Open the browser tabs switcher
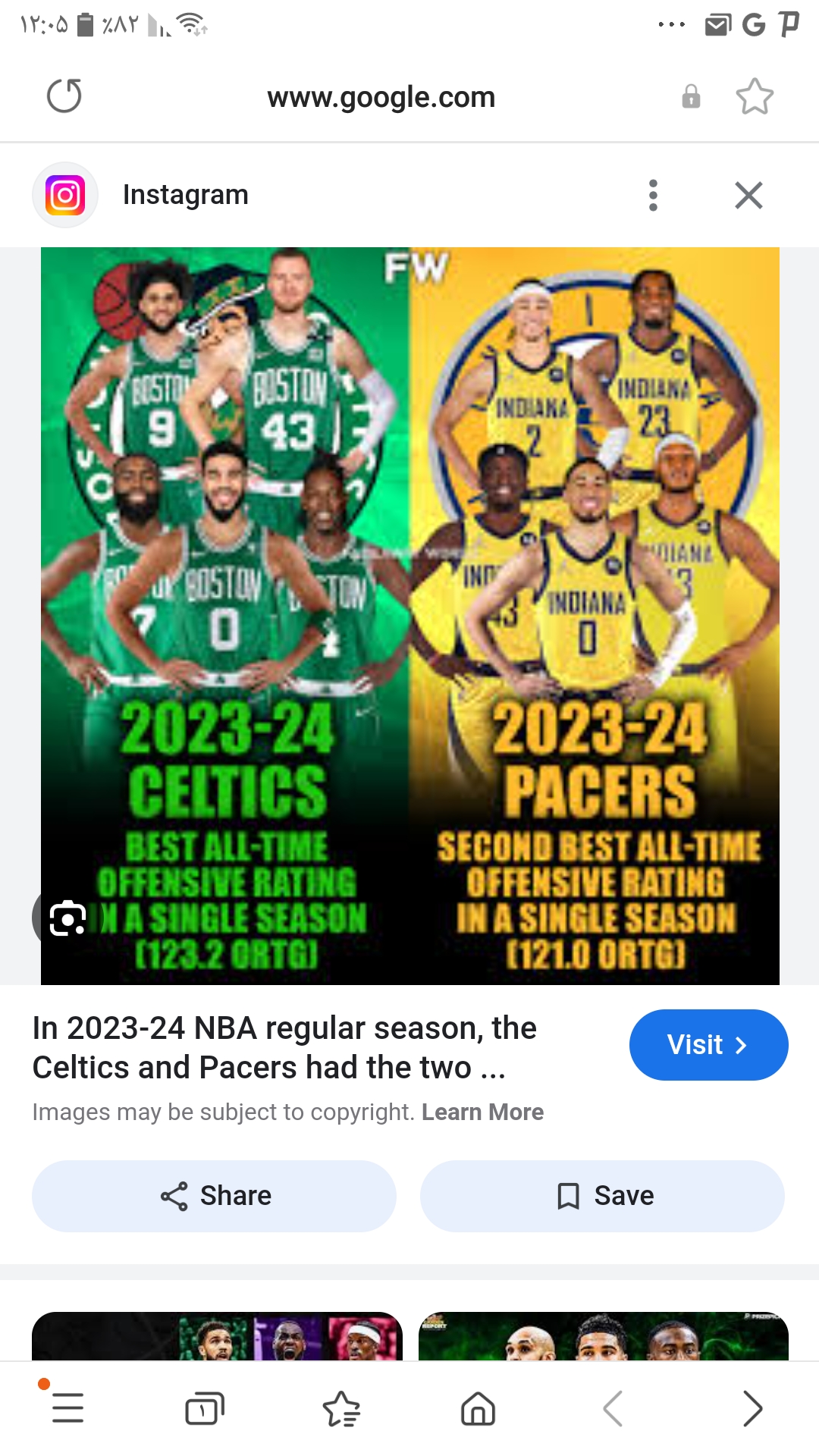 pyautogui.click(x=205, y=1408)
